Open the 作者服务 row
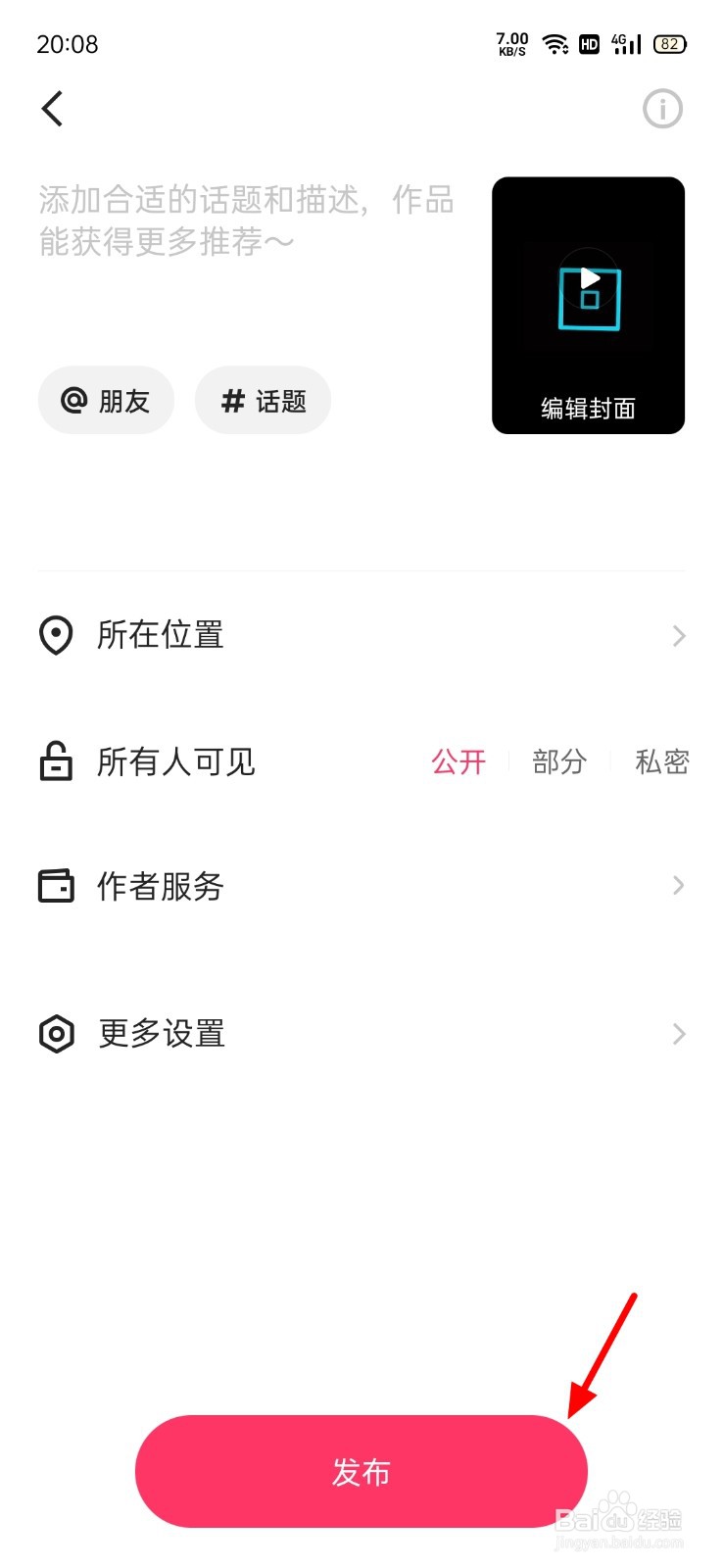723x1568 pixels. tap(361, 886)
